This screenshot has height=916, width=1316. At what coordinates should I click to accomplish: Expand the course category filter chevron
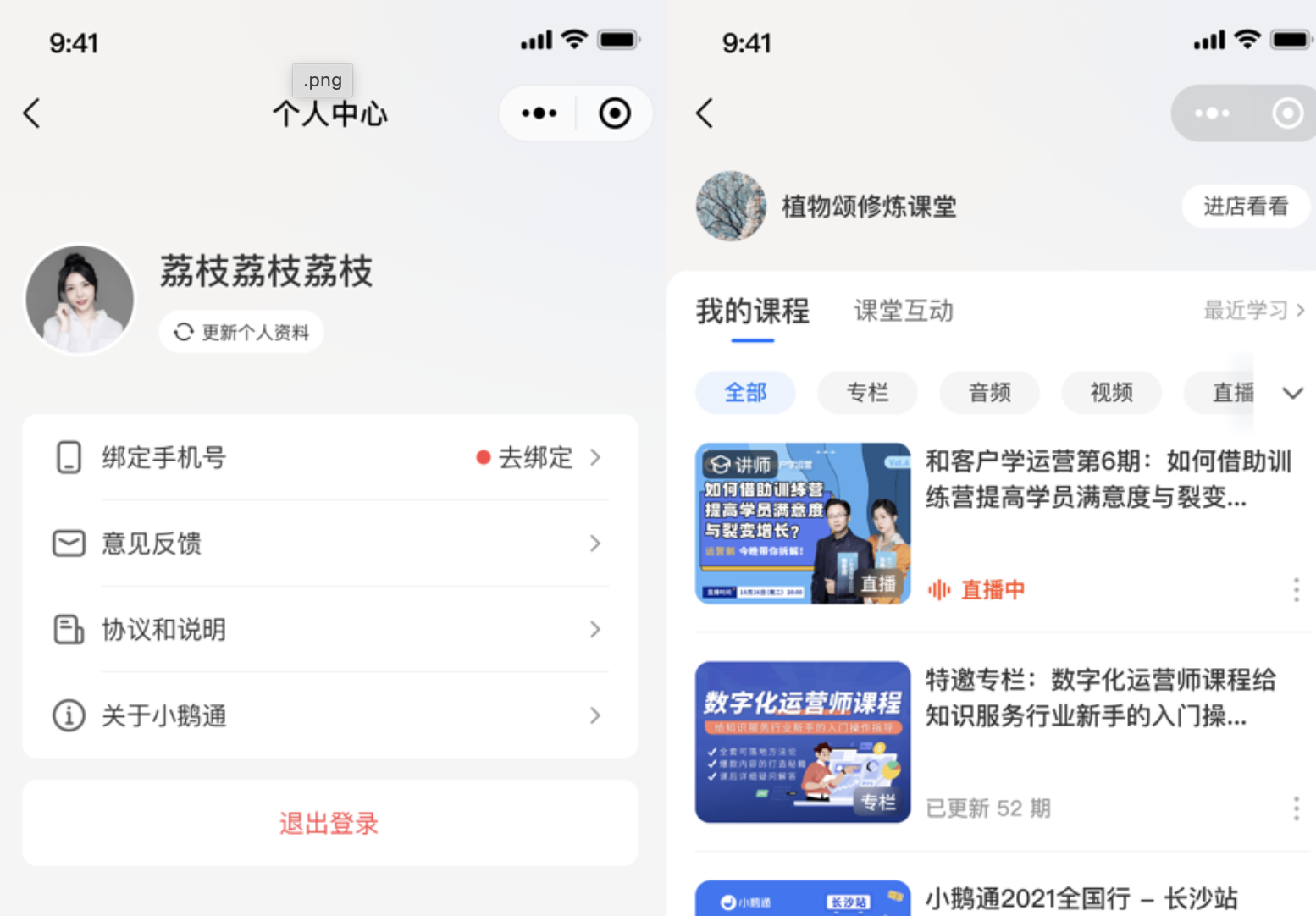(x=1292, y=393)
